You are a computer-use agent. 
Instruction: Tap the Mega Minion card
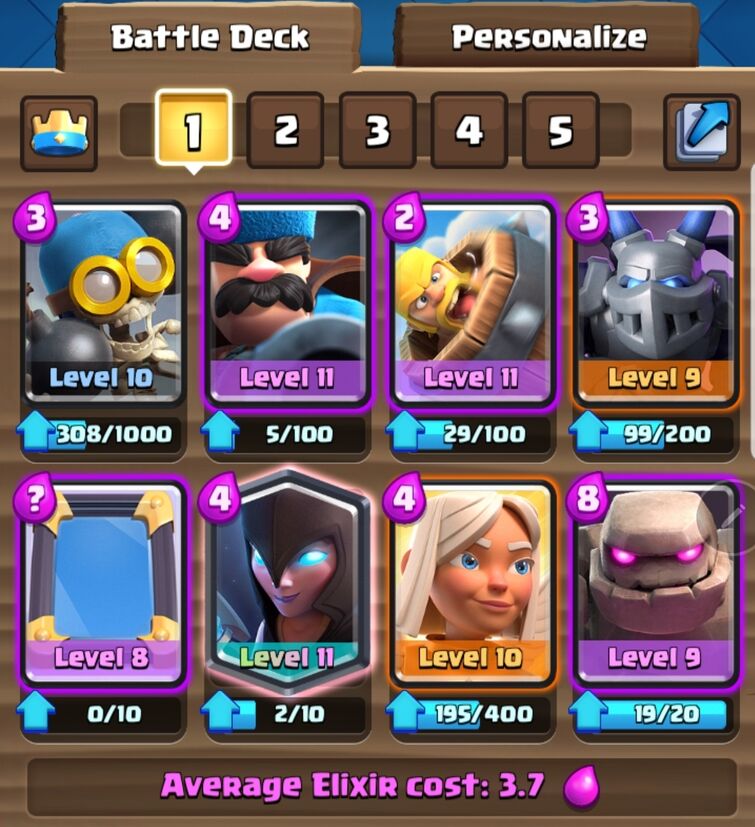[x=656, y=302]
